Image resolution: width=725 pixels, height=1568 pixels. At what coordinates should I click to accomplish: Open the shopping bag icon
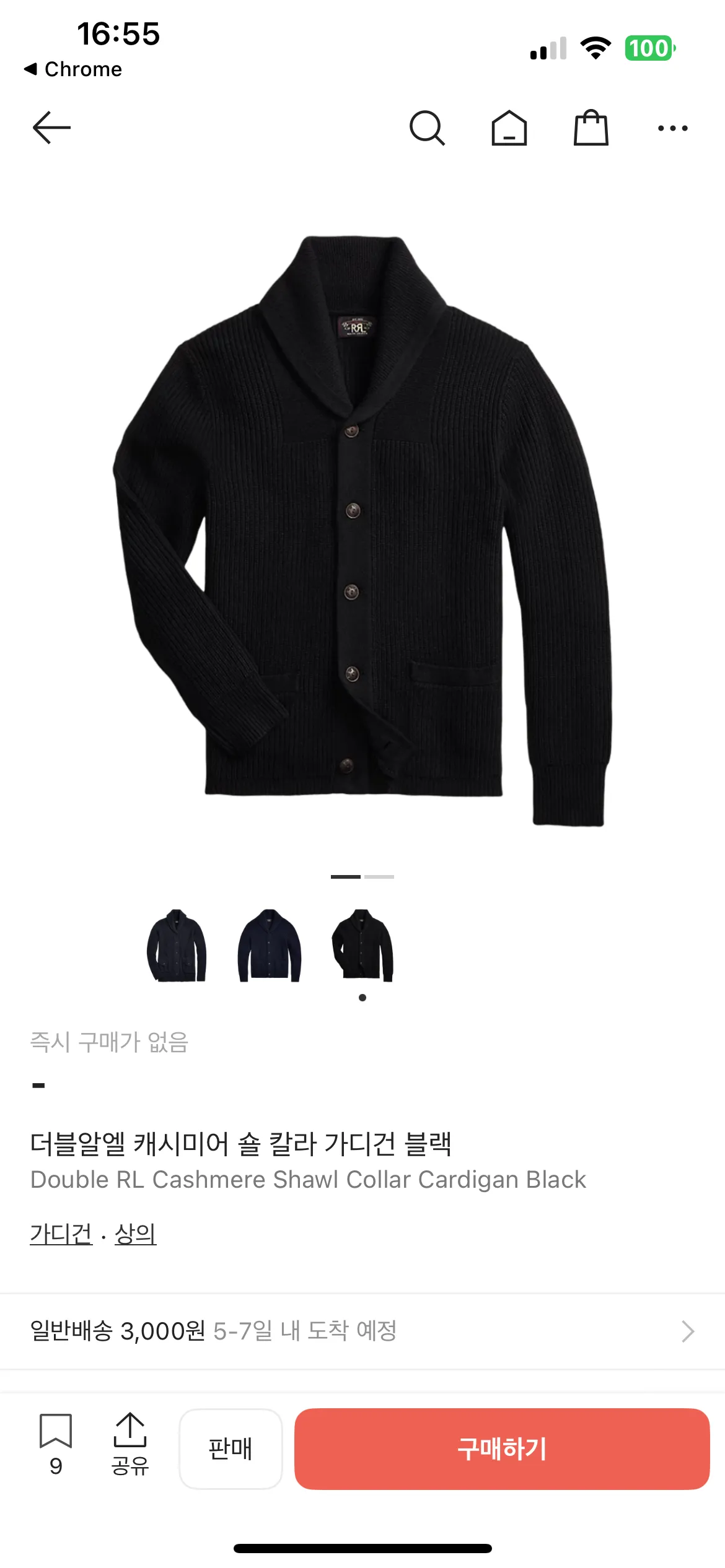click(x=591, y=128)
